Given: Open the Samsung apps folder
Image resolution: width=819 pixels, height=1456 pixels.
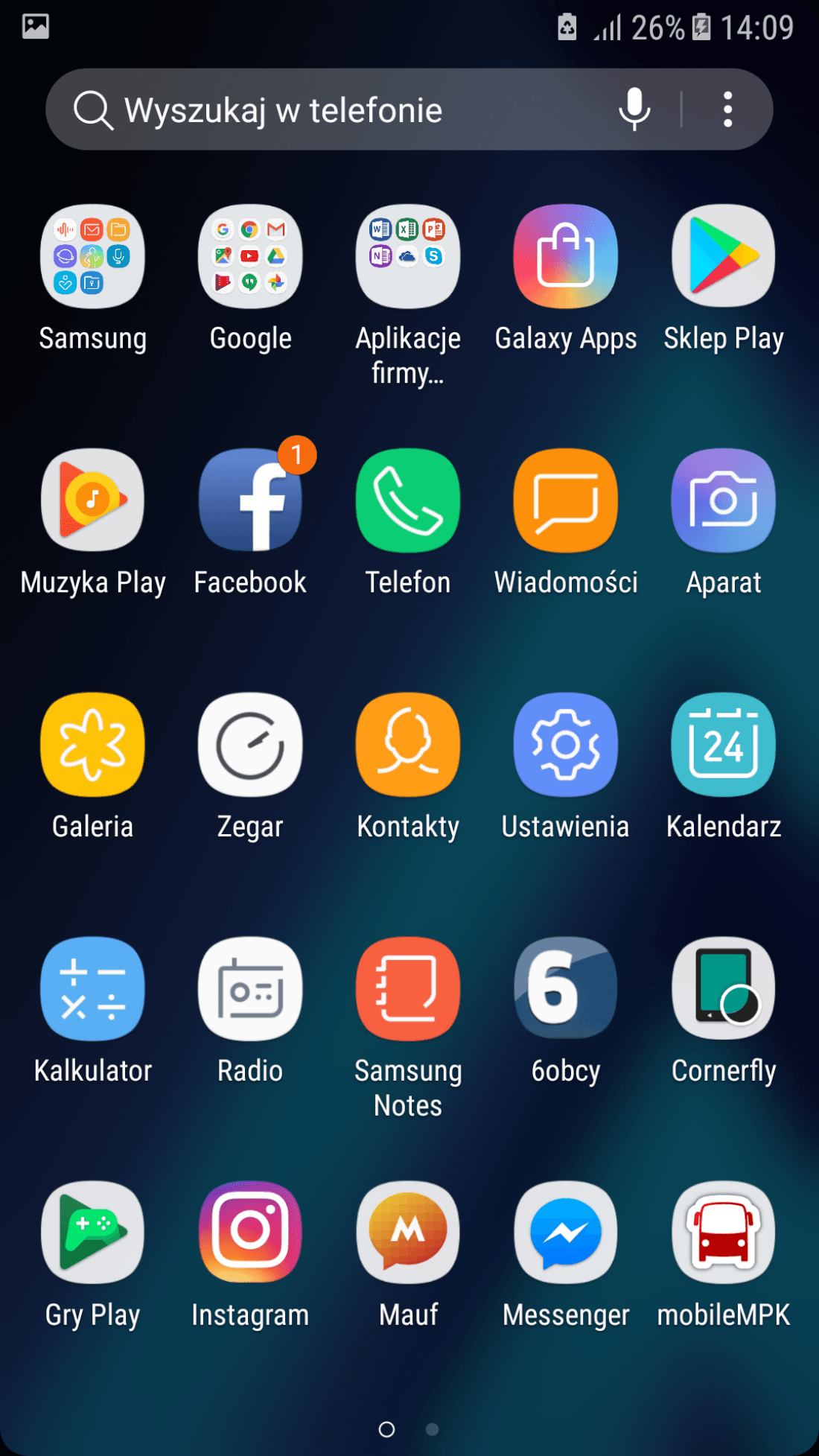Looking at the screenshot, I should pos(93,257).
